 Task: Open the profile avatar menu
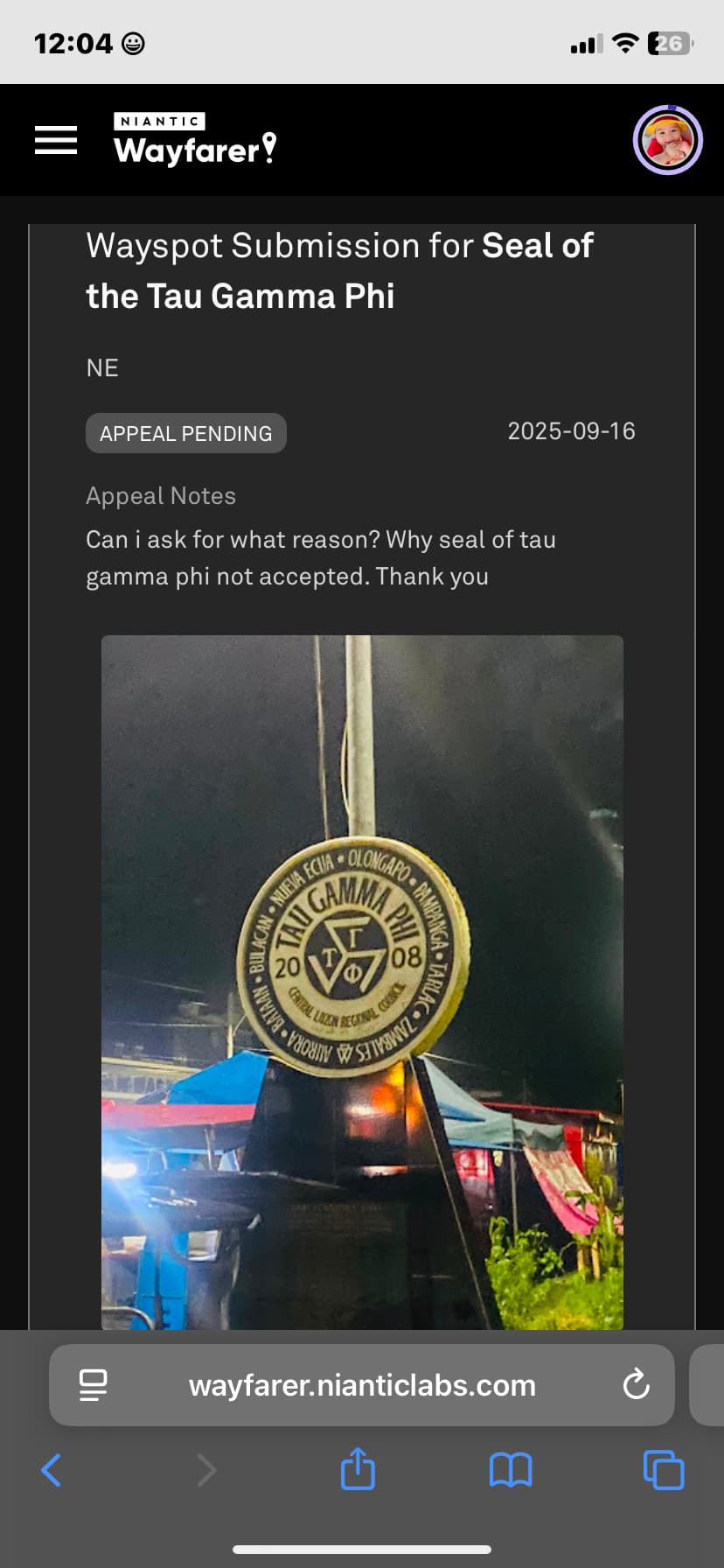667,140
